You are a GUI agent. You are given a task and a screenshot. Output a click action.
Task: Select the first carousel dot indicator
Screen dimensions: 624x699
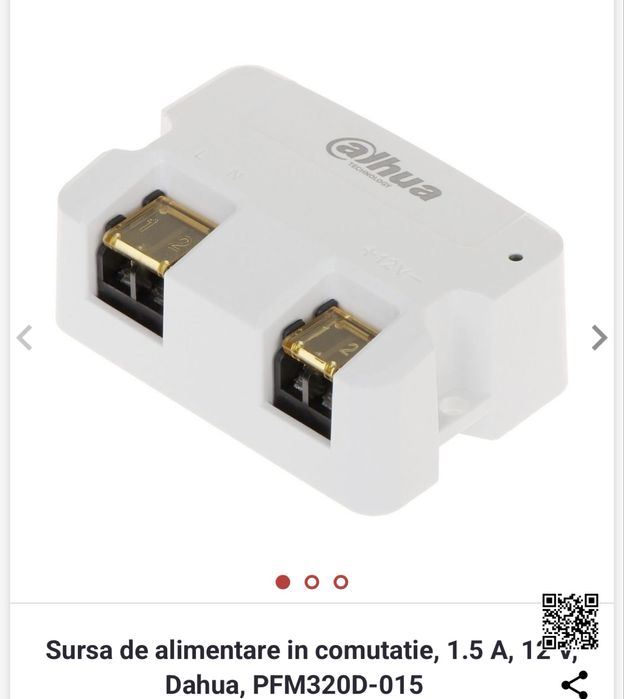[x=283, y=582]
